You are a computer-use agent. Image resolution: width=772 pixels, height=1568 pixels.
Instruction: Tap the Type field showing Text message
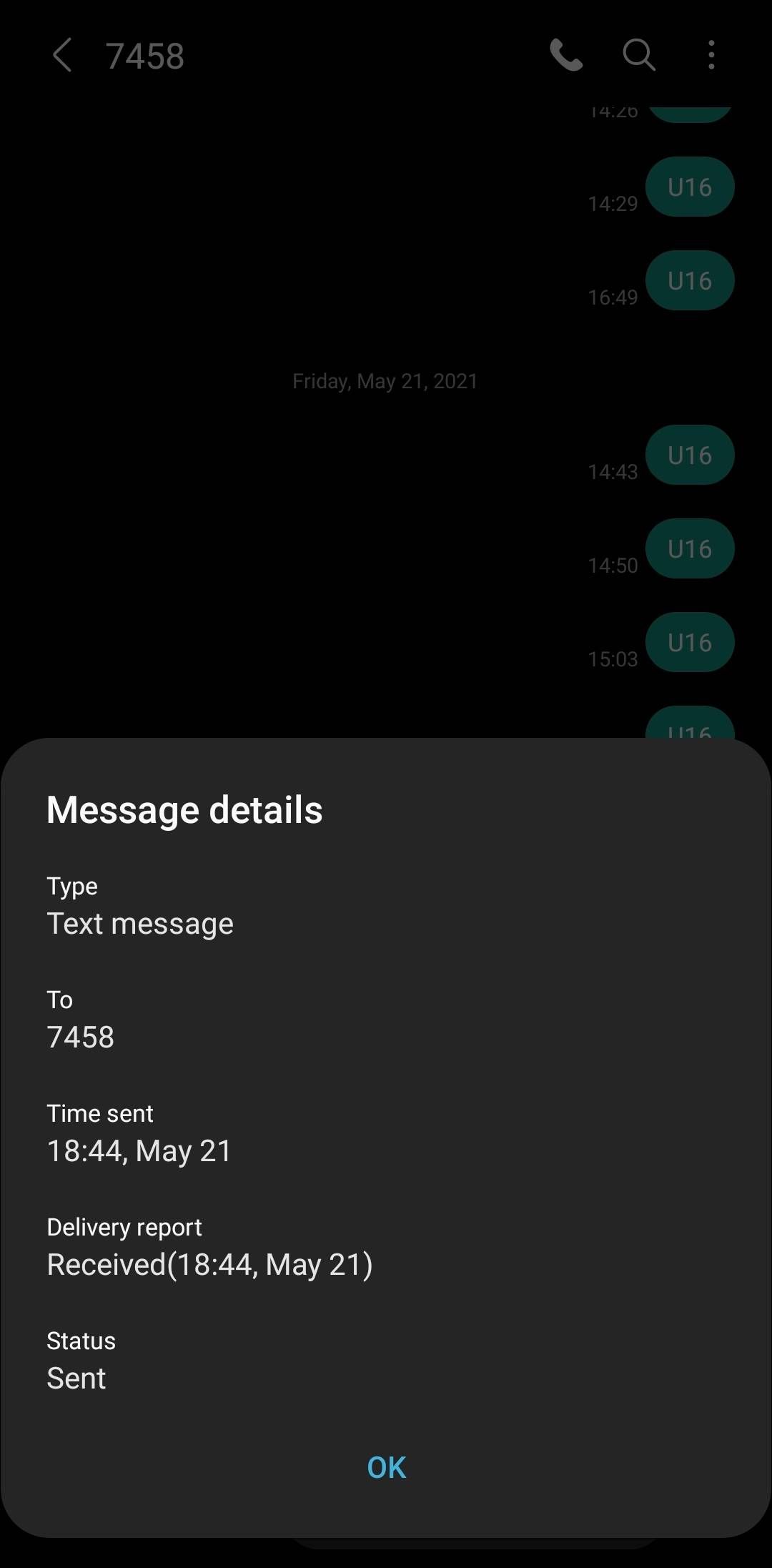[x=140, y=922]
